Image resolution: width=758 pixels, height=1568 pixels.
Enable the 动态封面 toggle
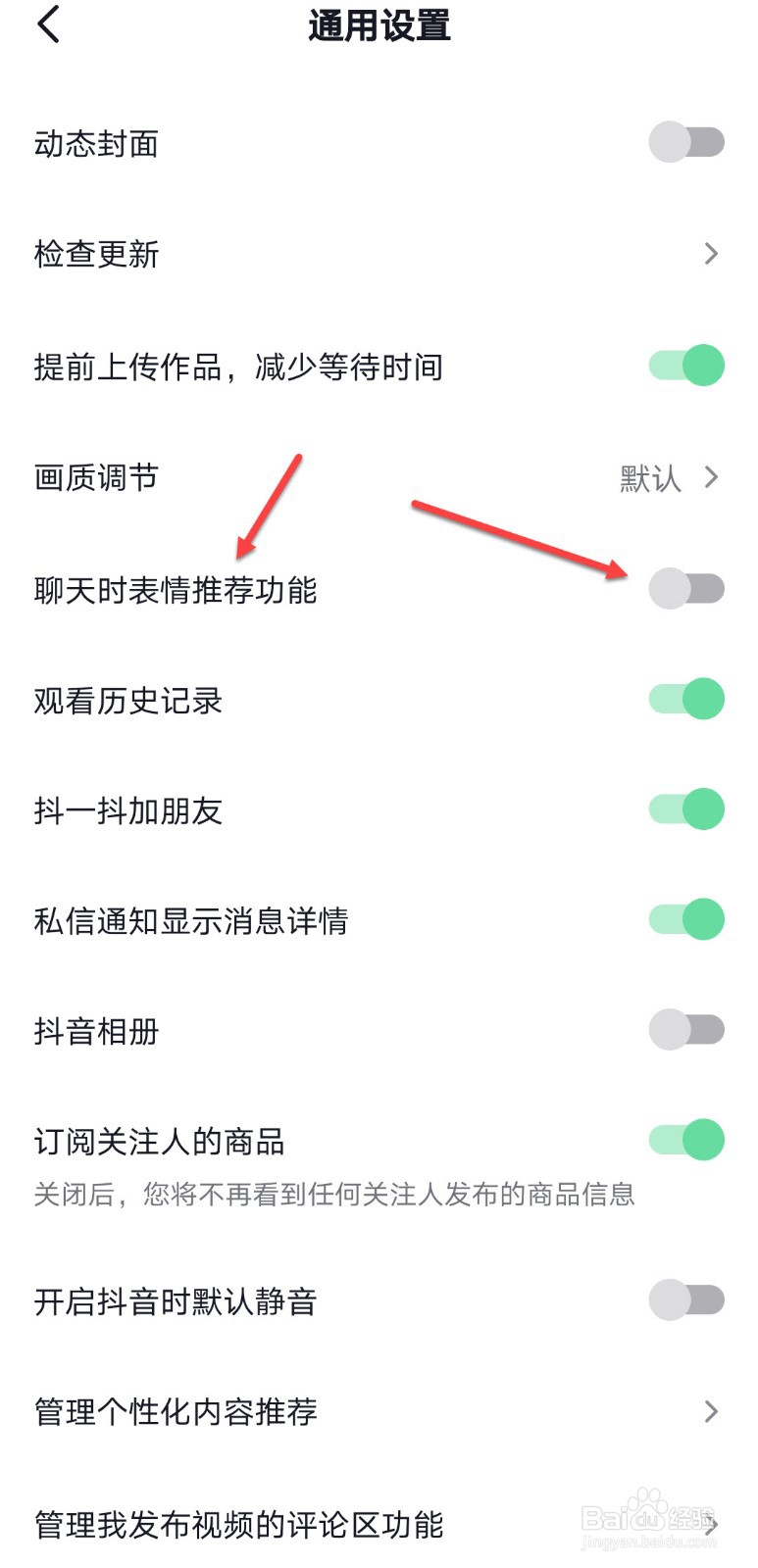pyautogui.click(x=686, y=142)
